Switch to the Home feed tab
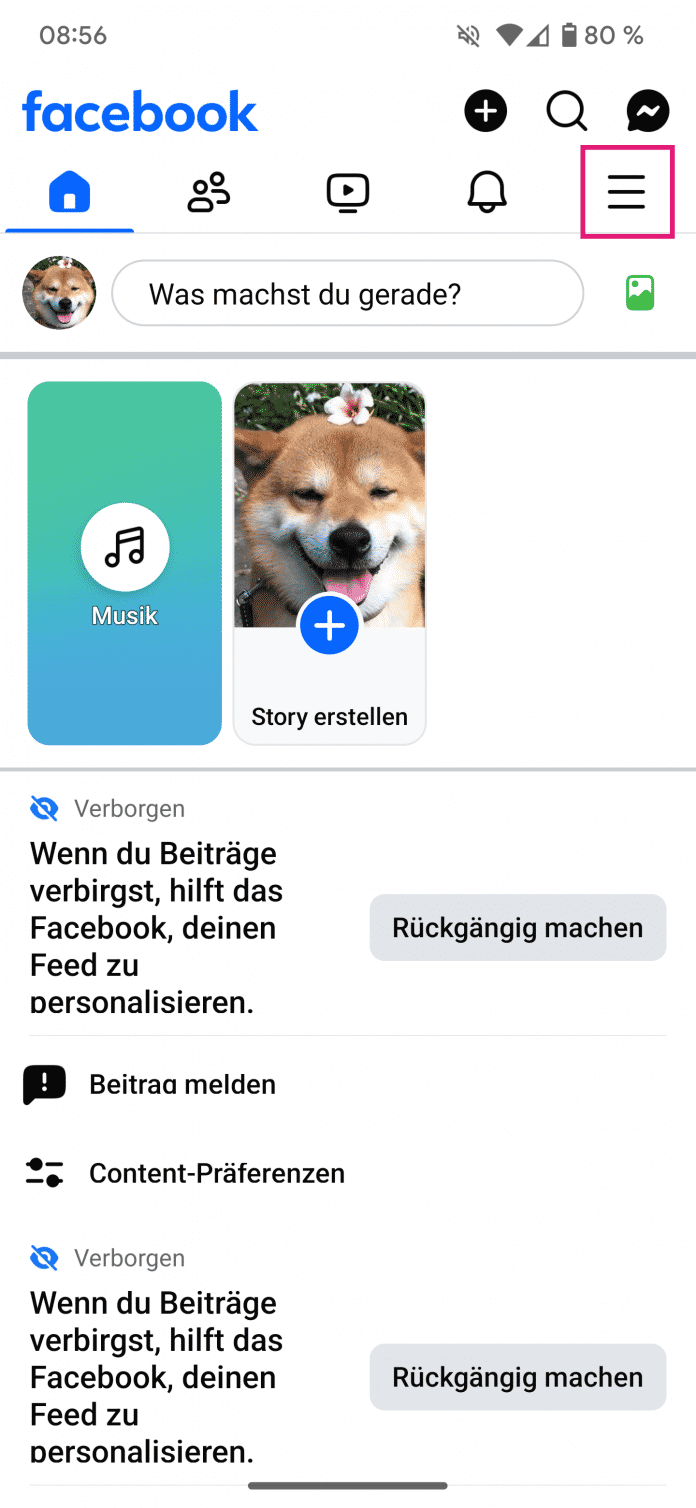The image size is (696, 1508). [x=69, y=192]
